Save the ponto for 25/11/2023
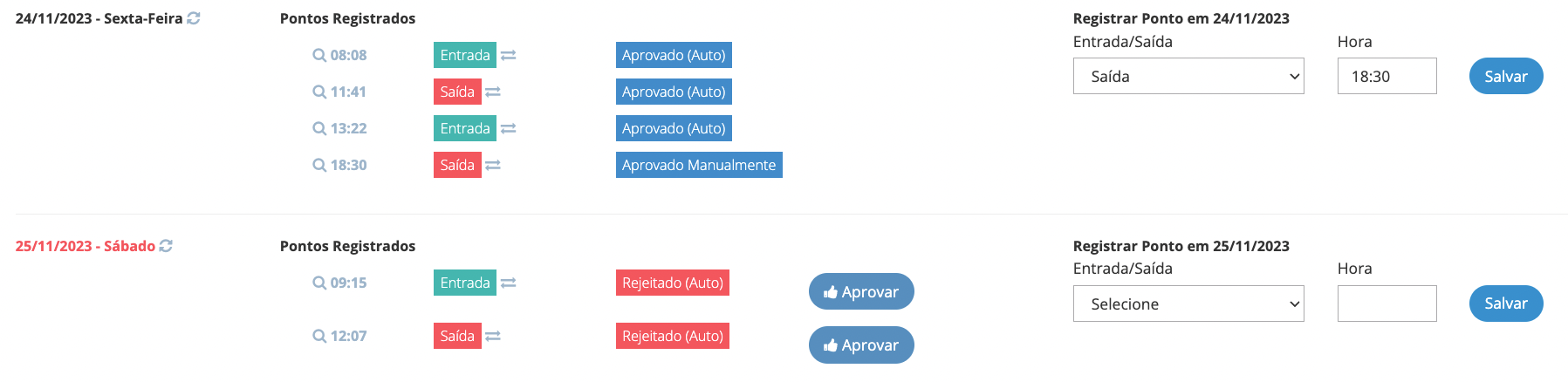This screenshot has height=382, width=1568. tap(1505, 304)
